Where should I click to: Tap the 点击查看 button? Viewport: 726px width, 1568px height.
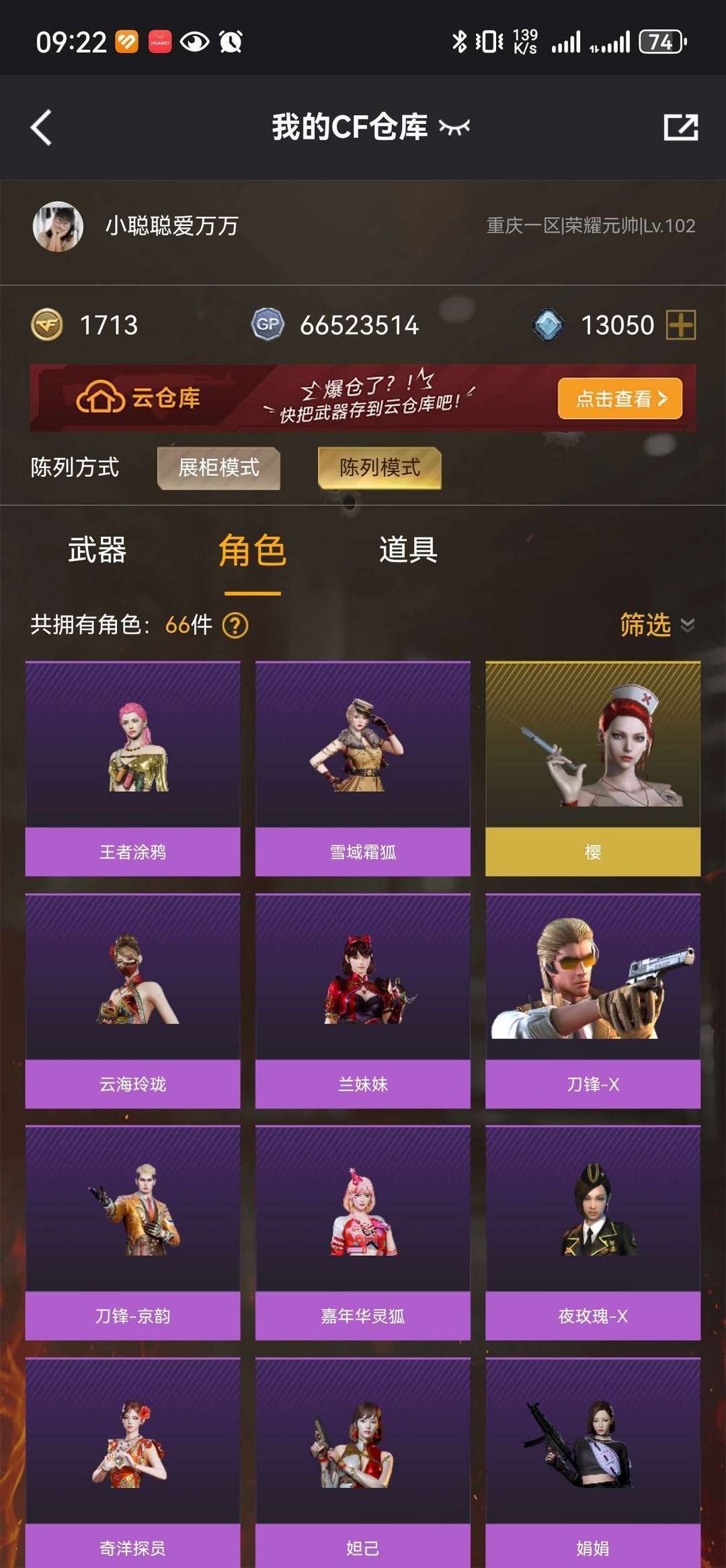point(619,398)
